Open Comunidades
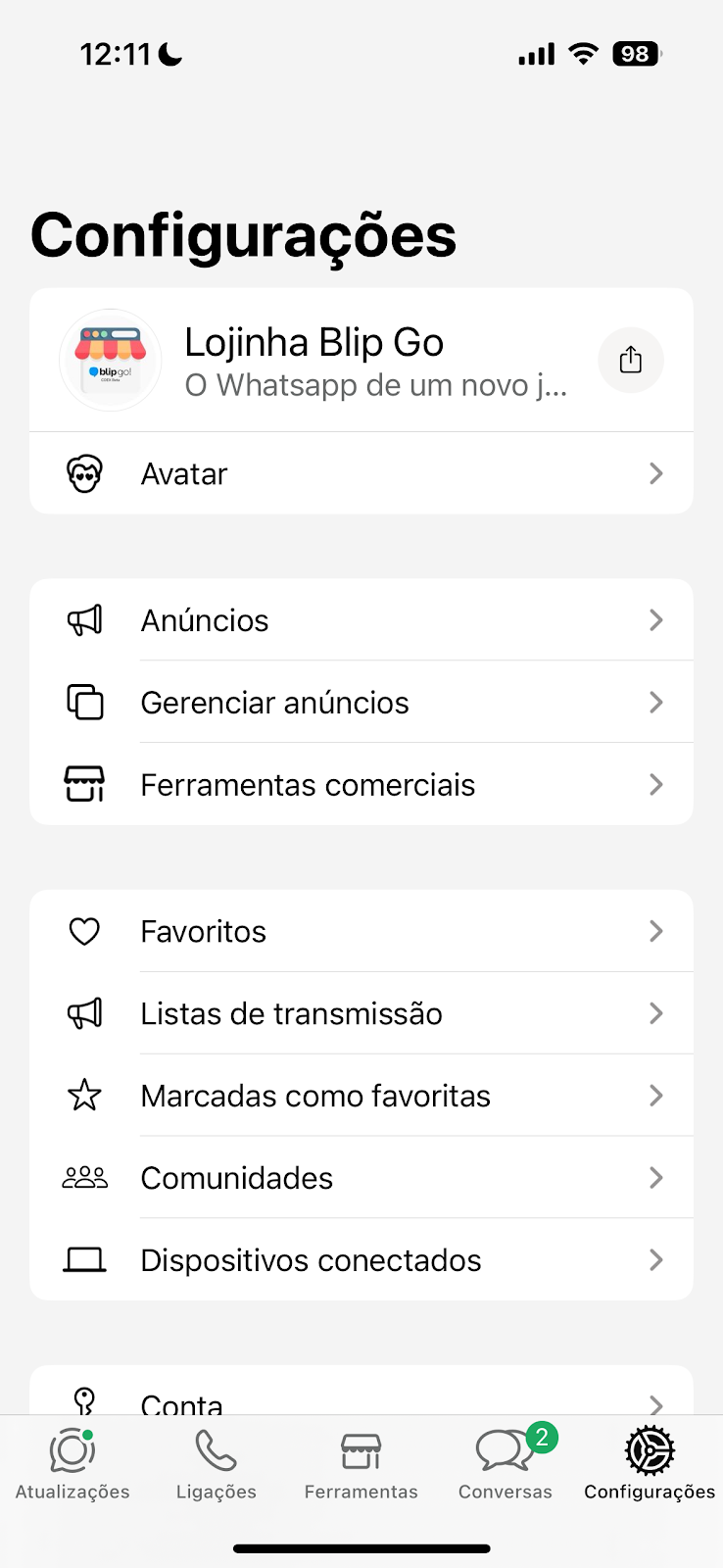The image size is (723, 1568). pos(361,1178)
